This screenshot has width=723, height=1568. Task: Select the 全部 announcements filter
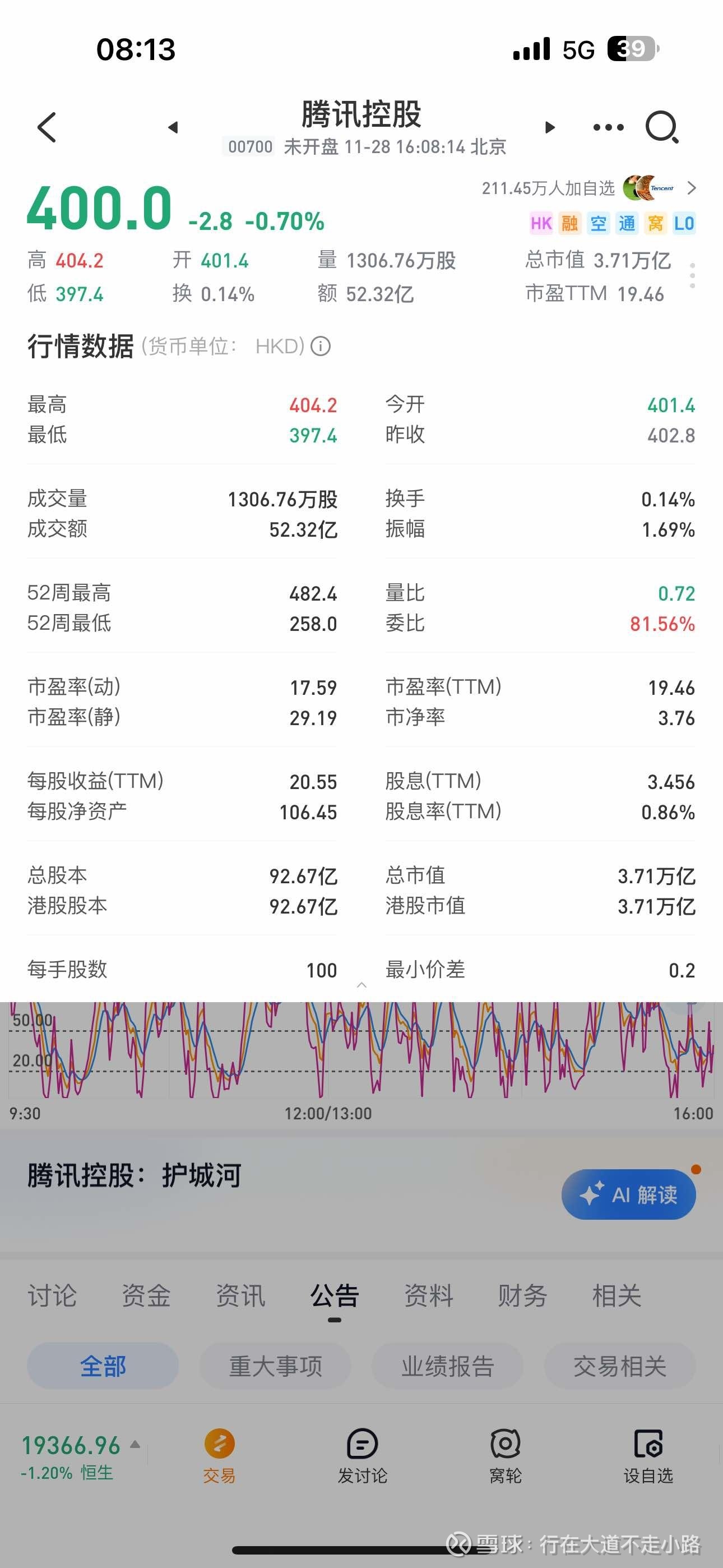pos(102,1366)
